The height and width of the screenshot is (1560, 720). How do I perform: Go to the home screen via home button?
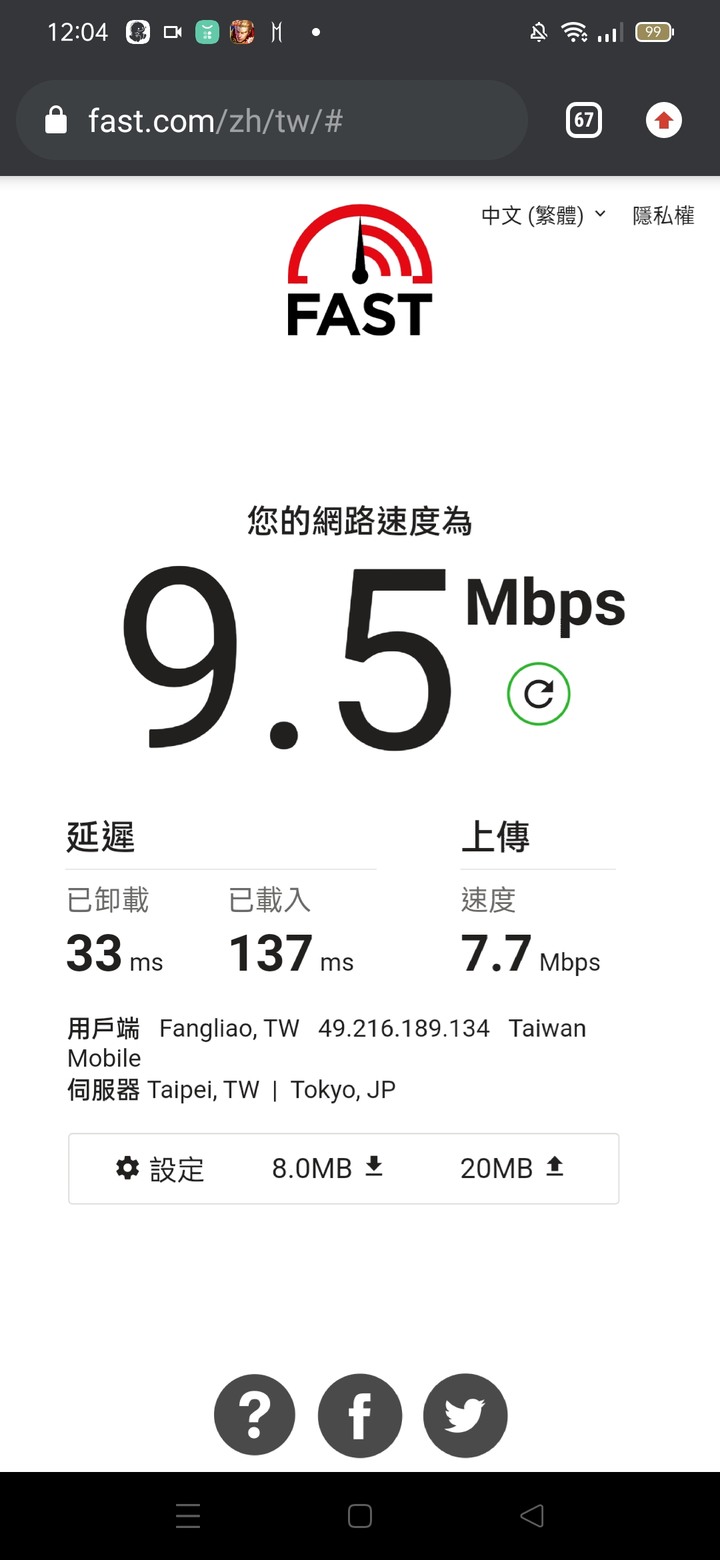click(360, 1516)
